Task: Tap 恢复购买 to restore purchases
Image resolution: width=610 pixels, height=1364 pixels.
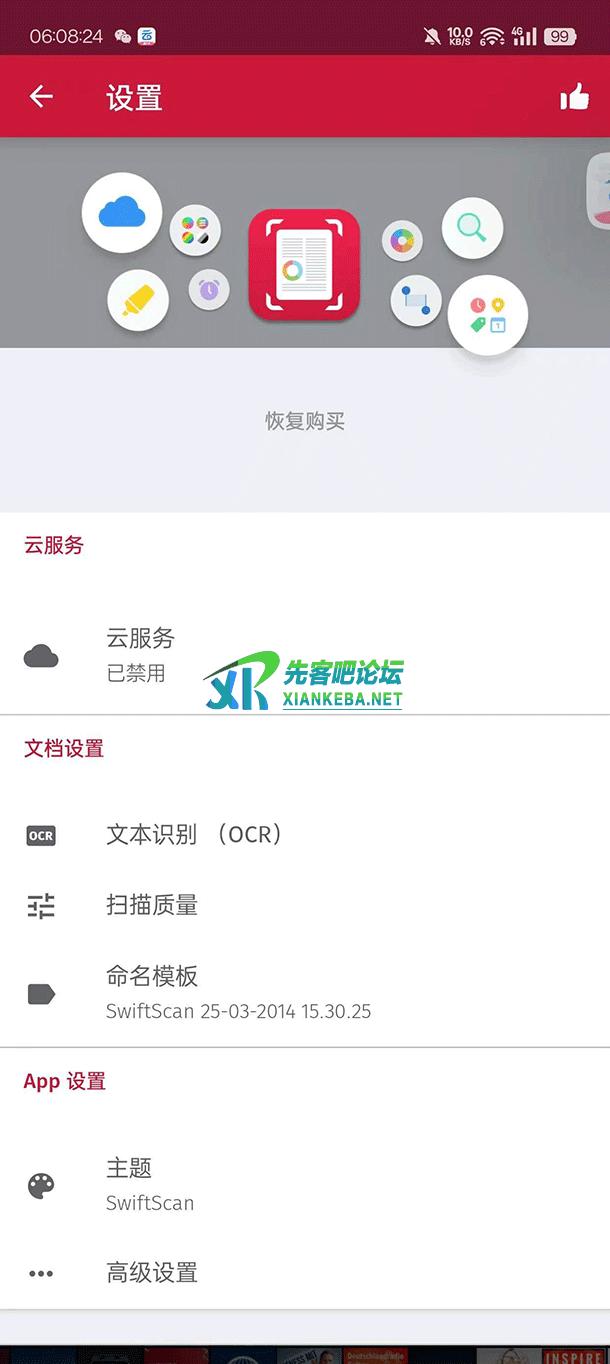Action: pyautogui.click(x=305, y=421)
